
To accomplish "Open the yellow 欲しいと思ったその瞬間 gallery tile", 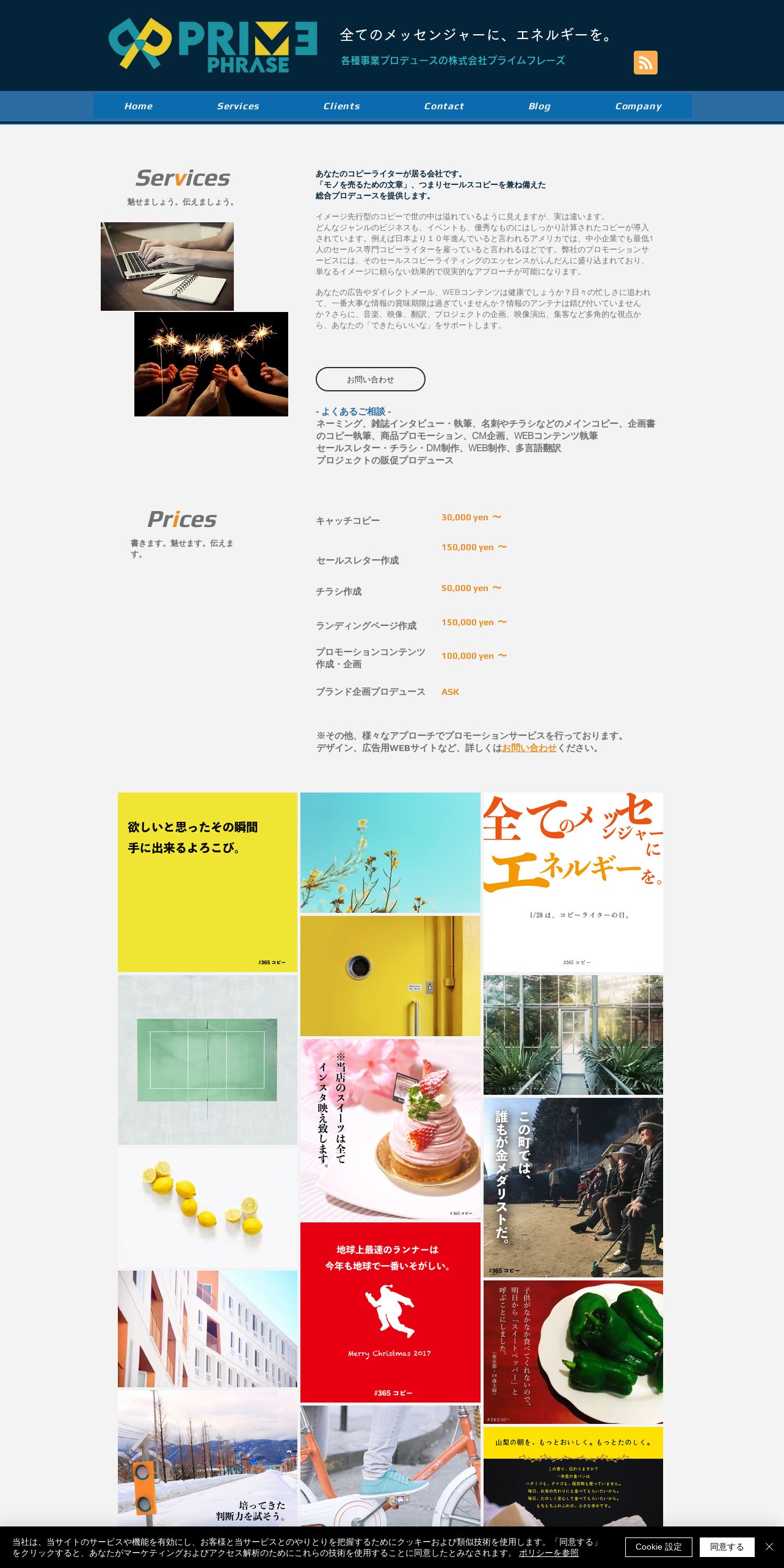I will pyautogui.click(x=208, y=882).
